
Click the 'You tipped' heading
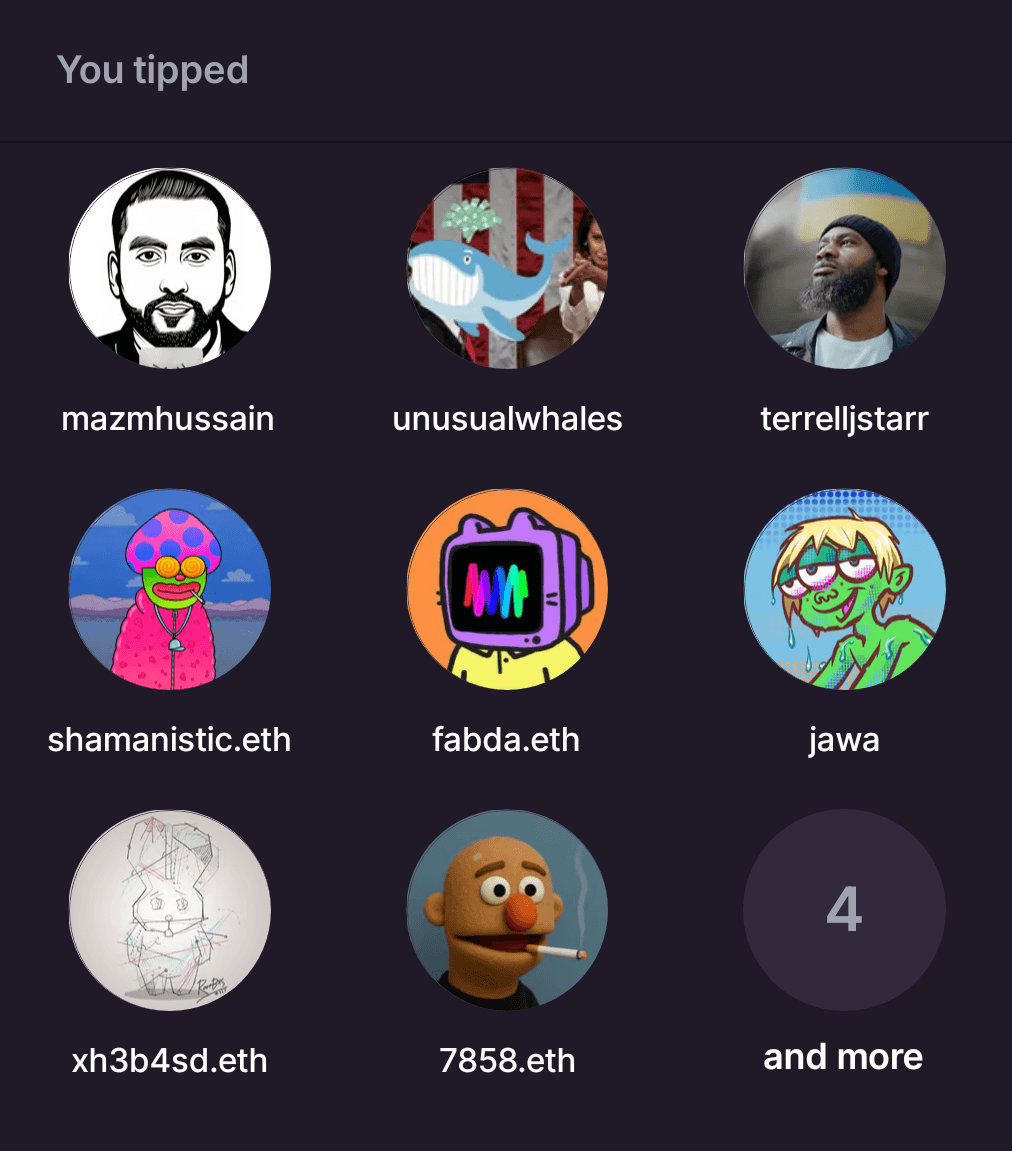(x=154, y=69)
